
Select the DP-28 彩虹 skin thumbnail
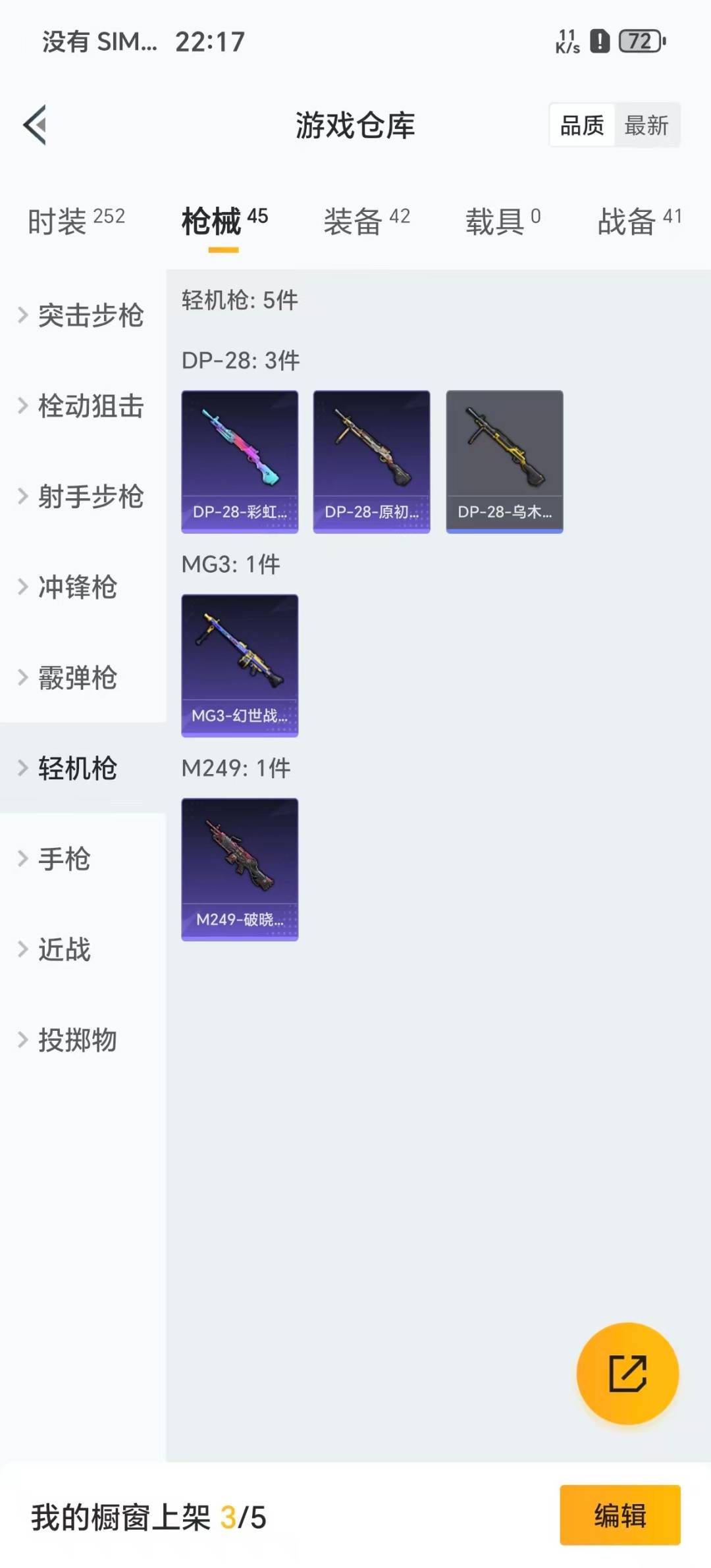[x=240, y=461]
